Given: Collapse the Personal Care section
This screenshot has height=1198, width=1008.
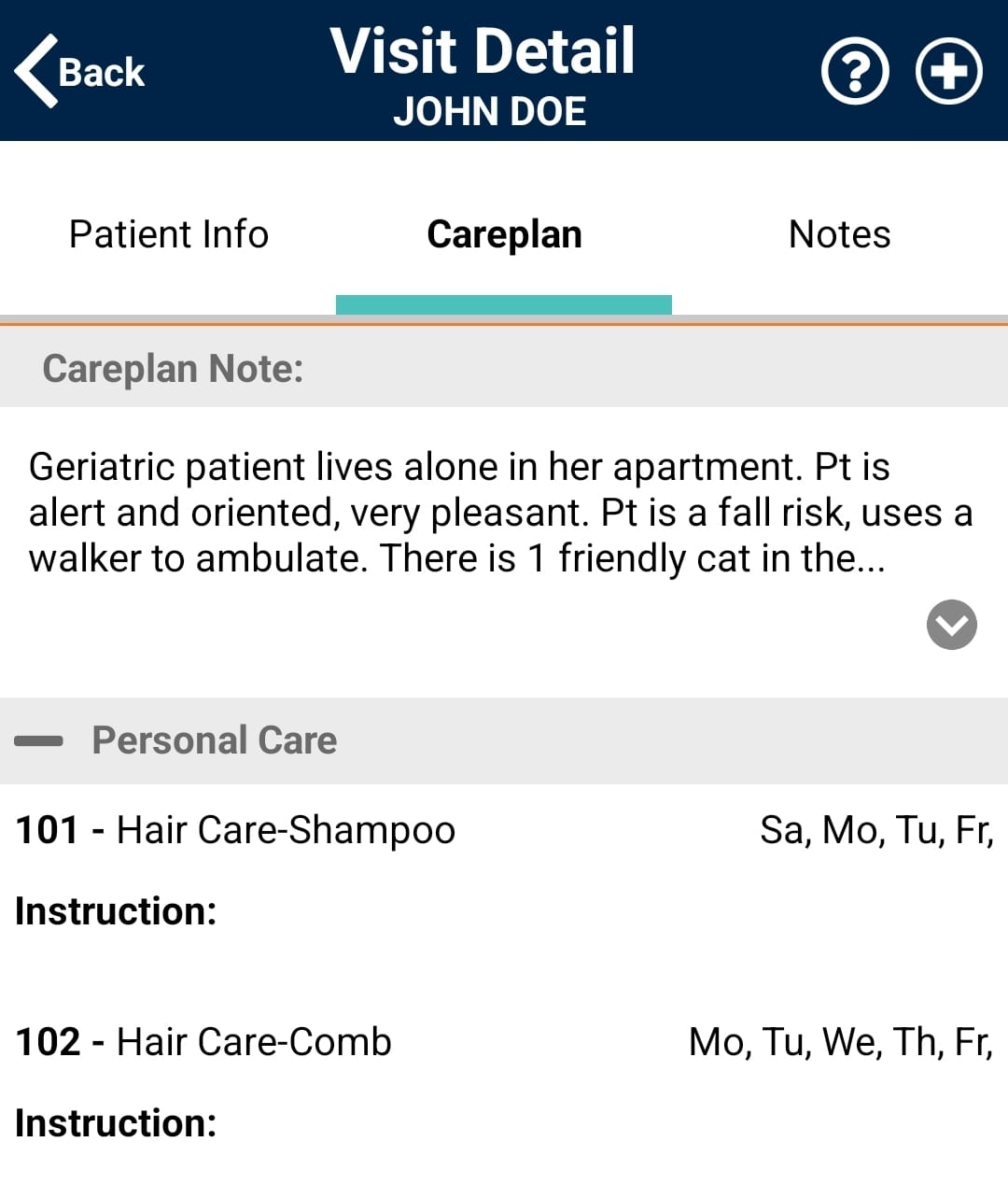Looking at the screenshot, I should tap(39, 740).
